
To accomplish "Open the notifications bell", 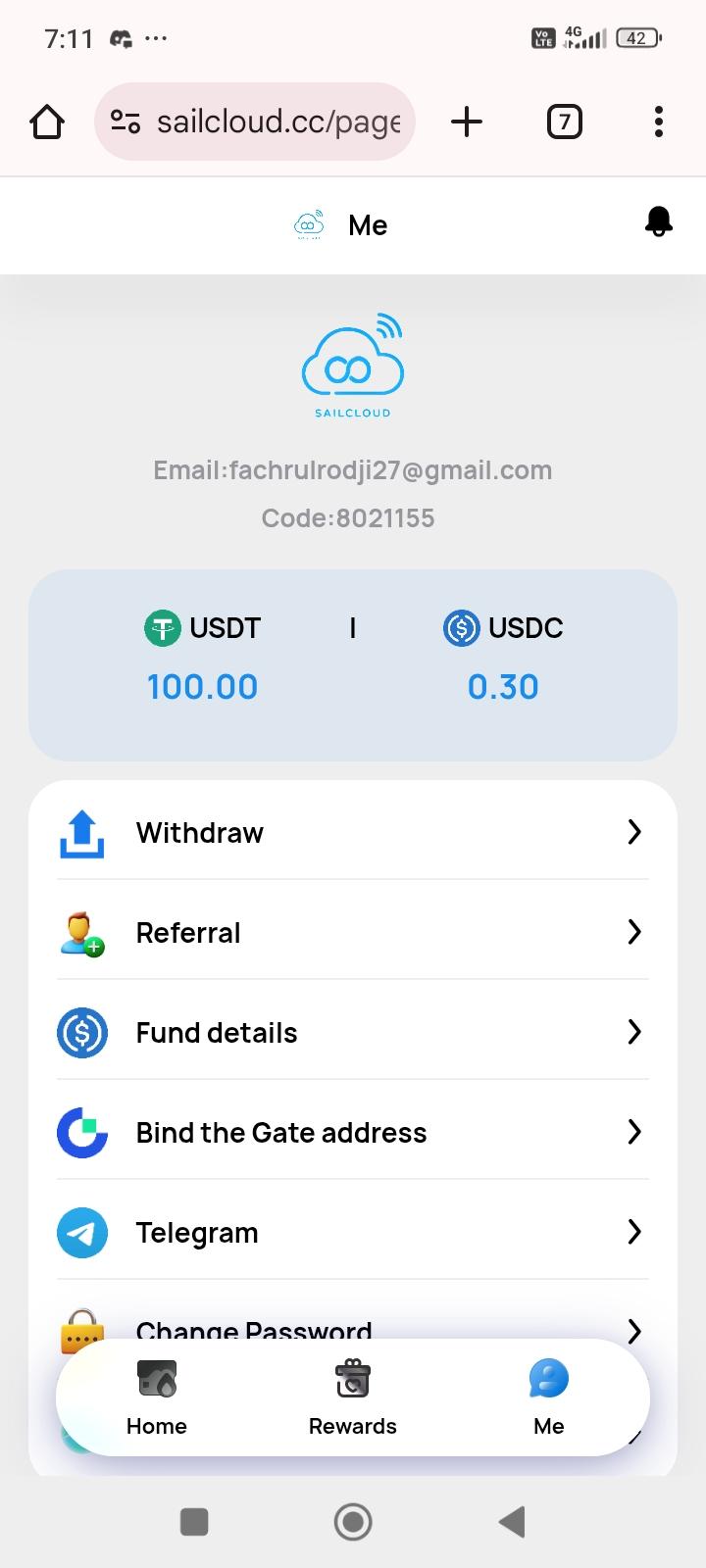I will click(659, 222).
